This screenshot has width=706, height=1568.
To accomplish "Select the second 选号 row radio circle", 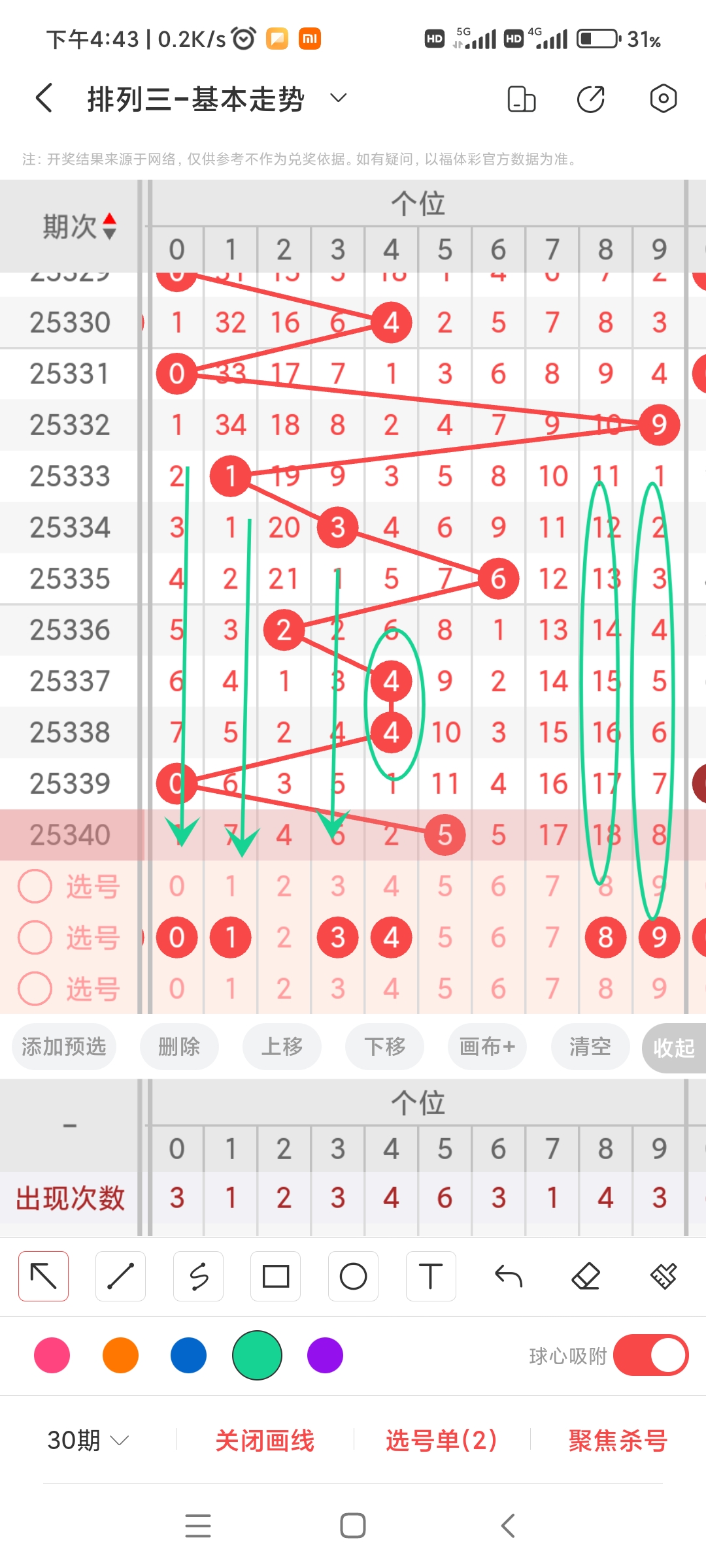I will pyautogui.click(x=35, y=937).
